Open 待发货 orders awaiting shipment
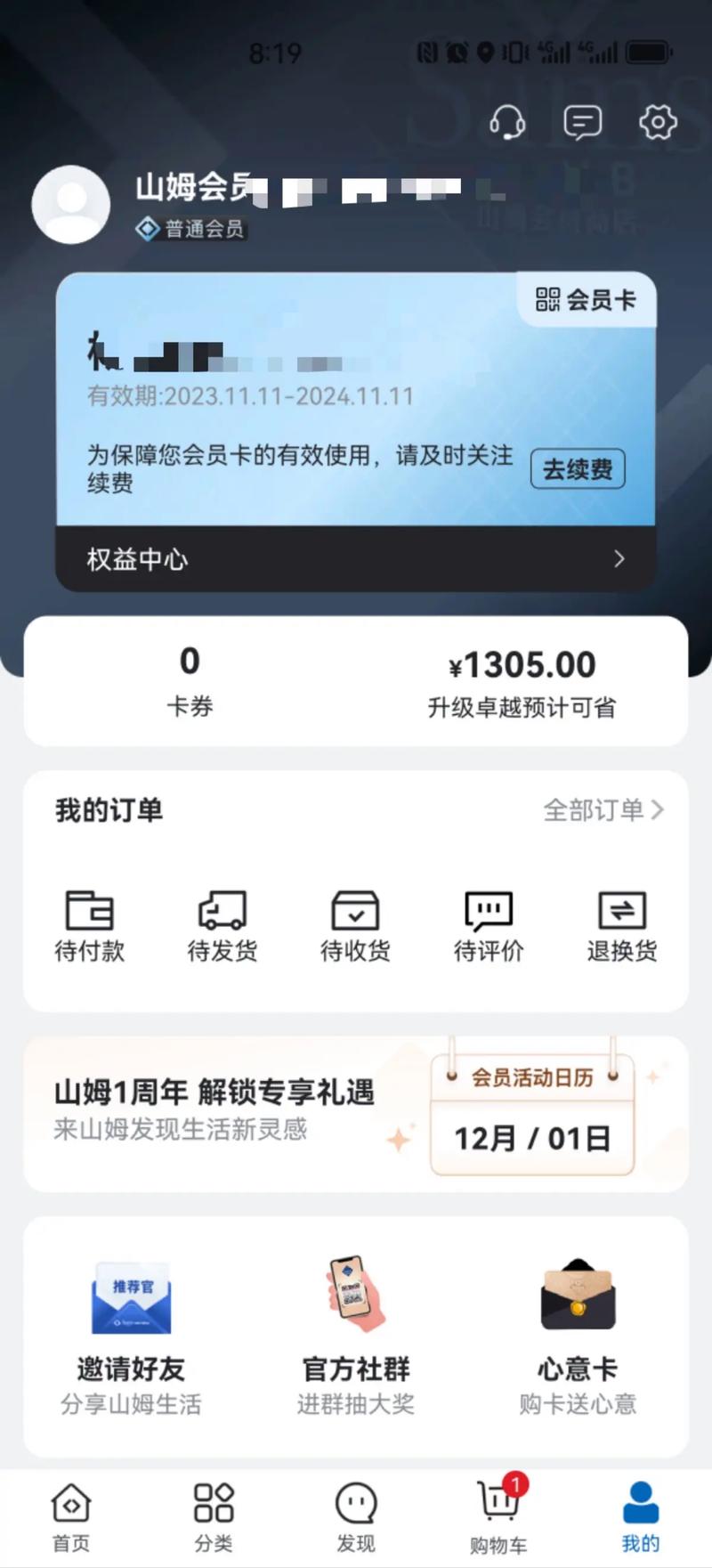The image size is (712, 1568). pos(222,926)
